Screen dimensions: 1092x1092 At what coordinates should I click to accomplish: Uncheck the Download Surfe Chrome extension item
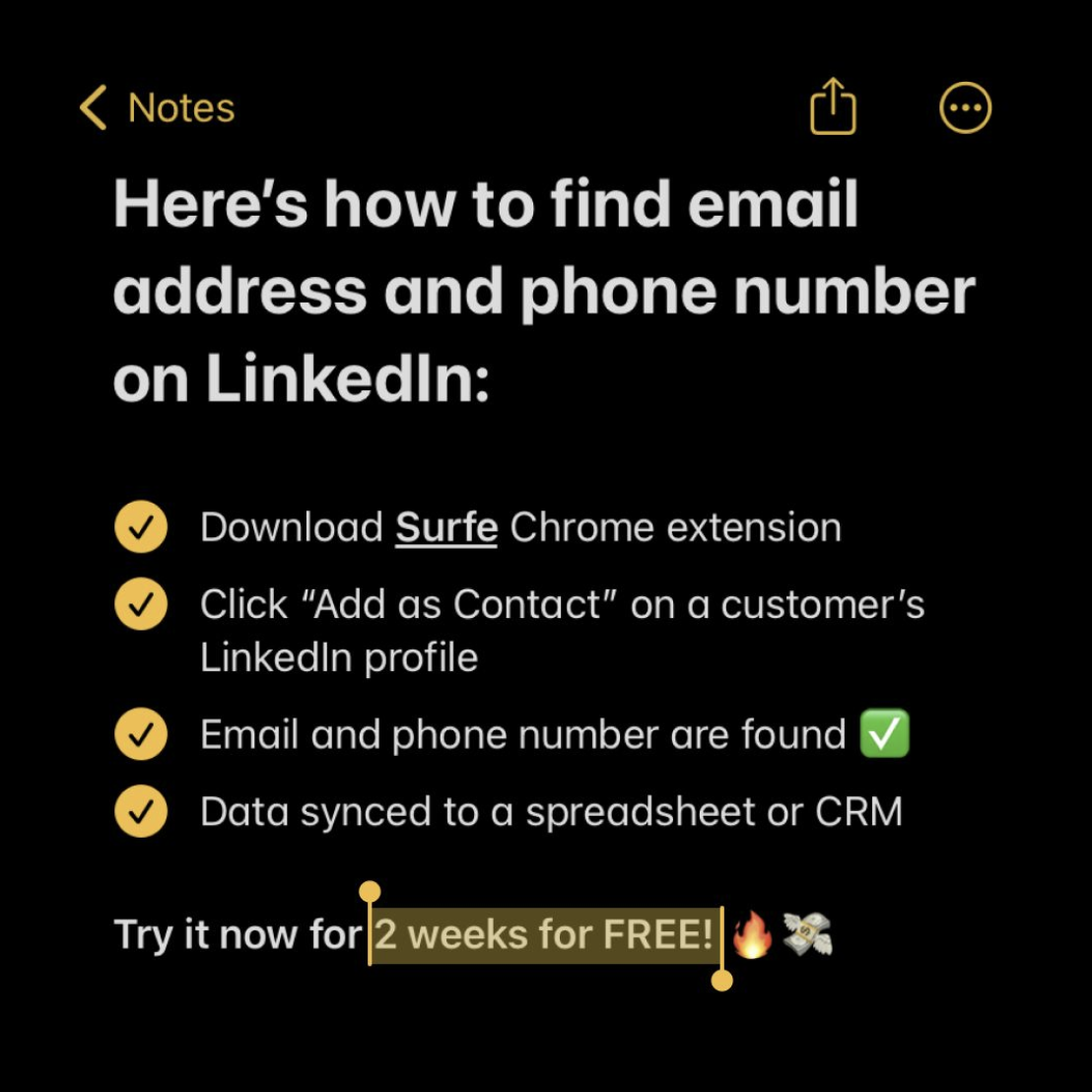tap(141, 529)
